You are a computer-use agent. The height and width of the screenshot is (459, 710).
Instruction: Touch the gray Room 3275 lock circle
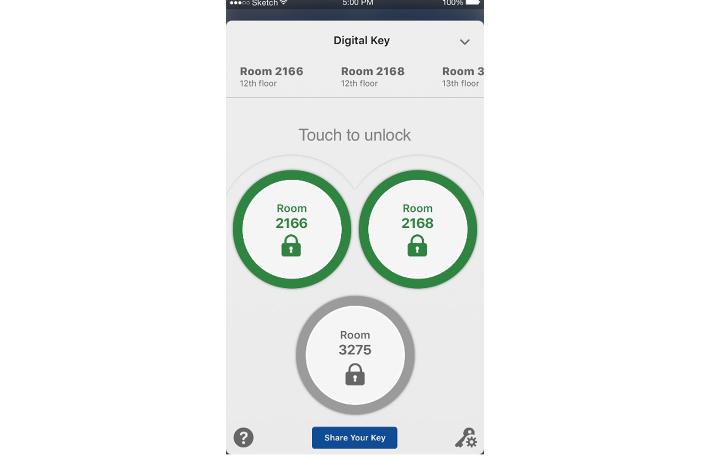click(355, 355)
